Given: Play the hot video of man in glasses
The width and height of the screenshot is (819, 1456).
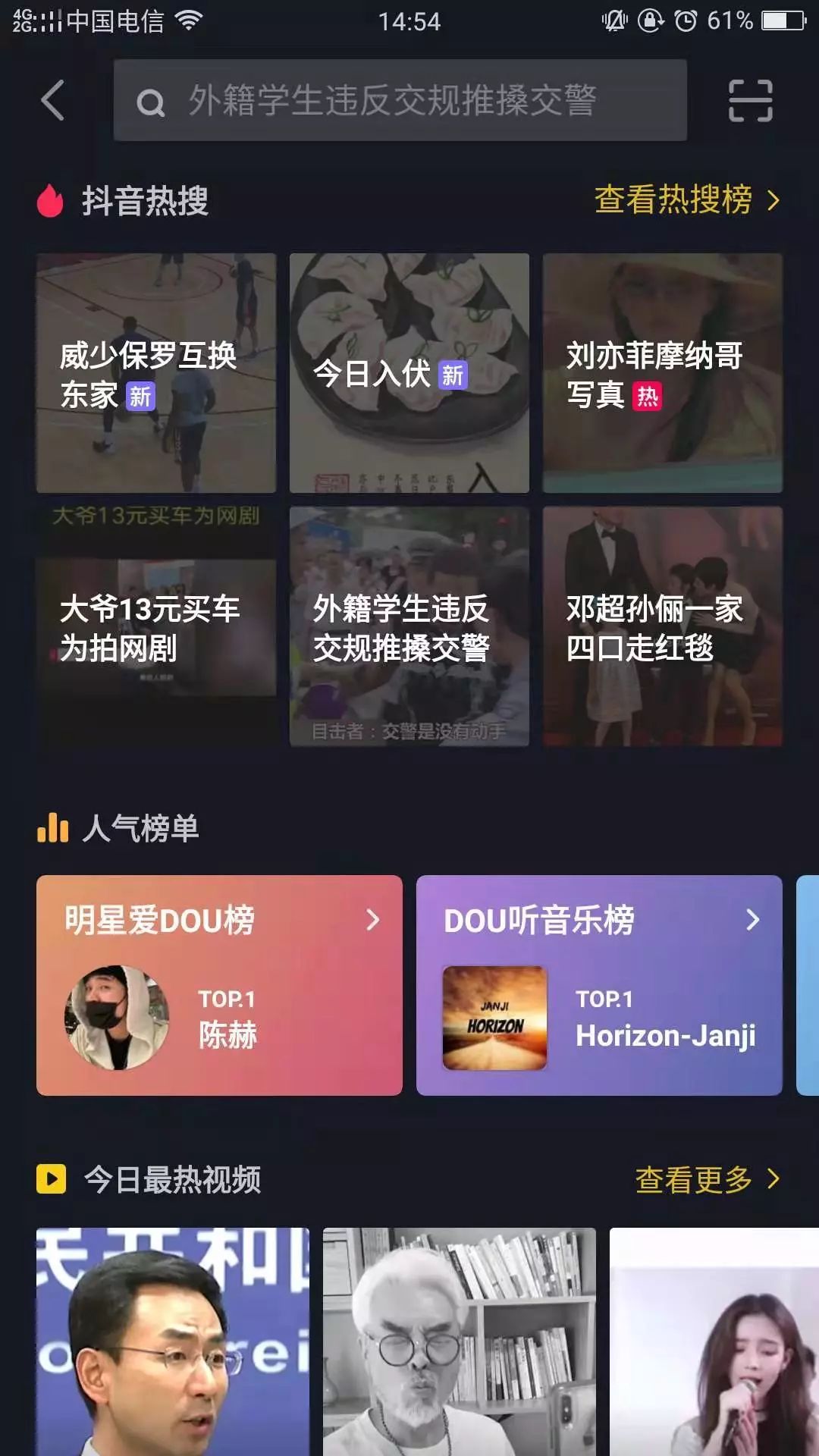Looking at the screenshot, I should 173,1342.
